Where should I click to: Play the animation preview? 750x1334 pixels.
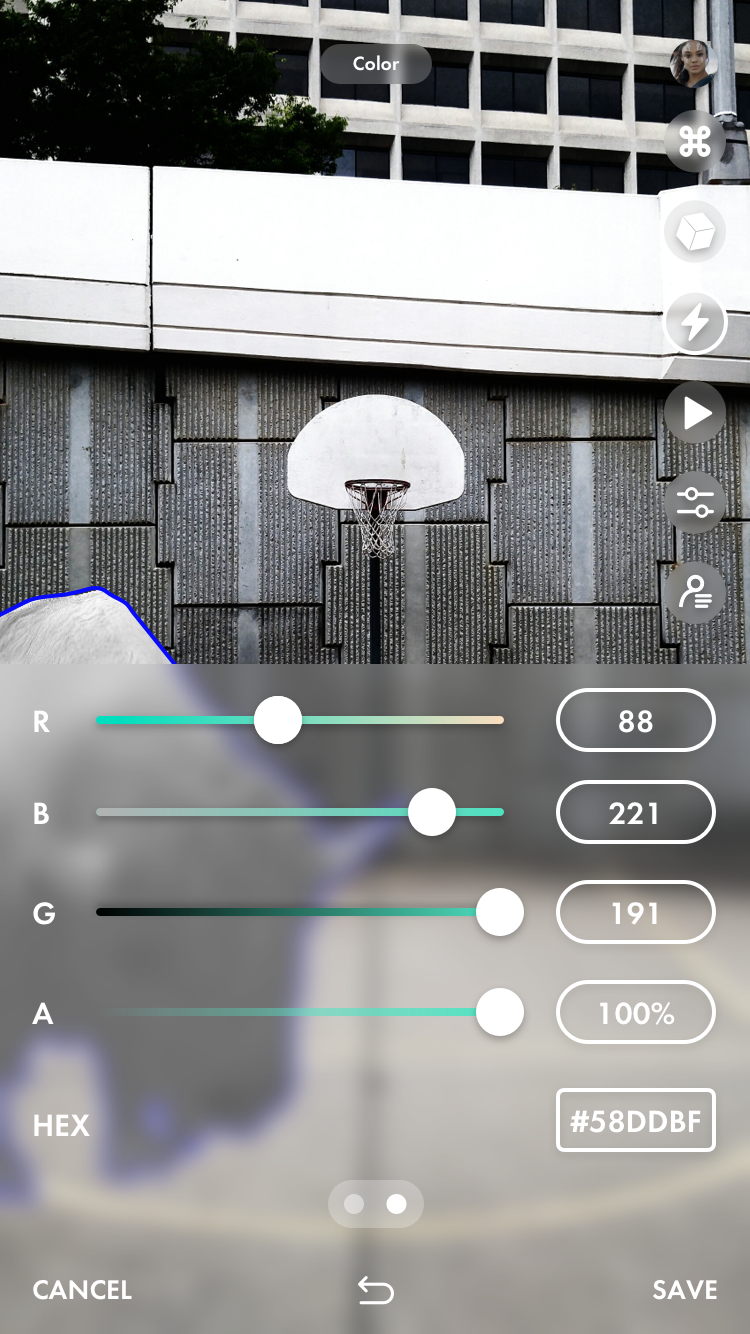695,412
